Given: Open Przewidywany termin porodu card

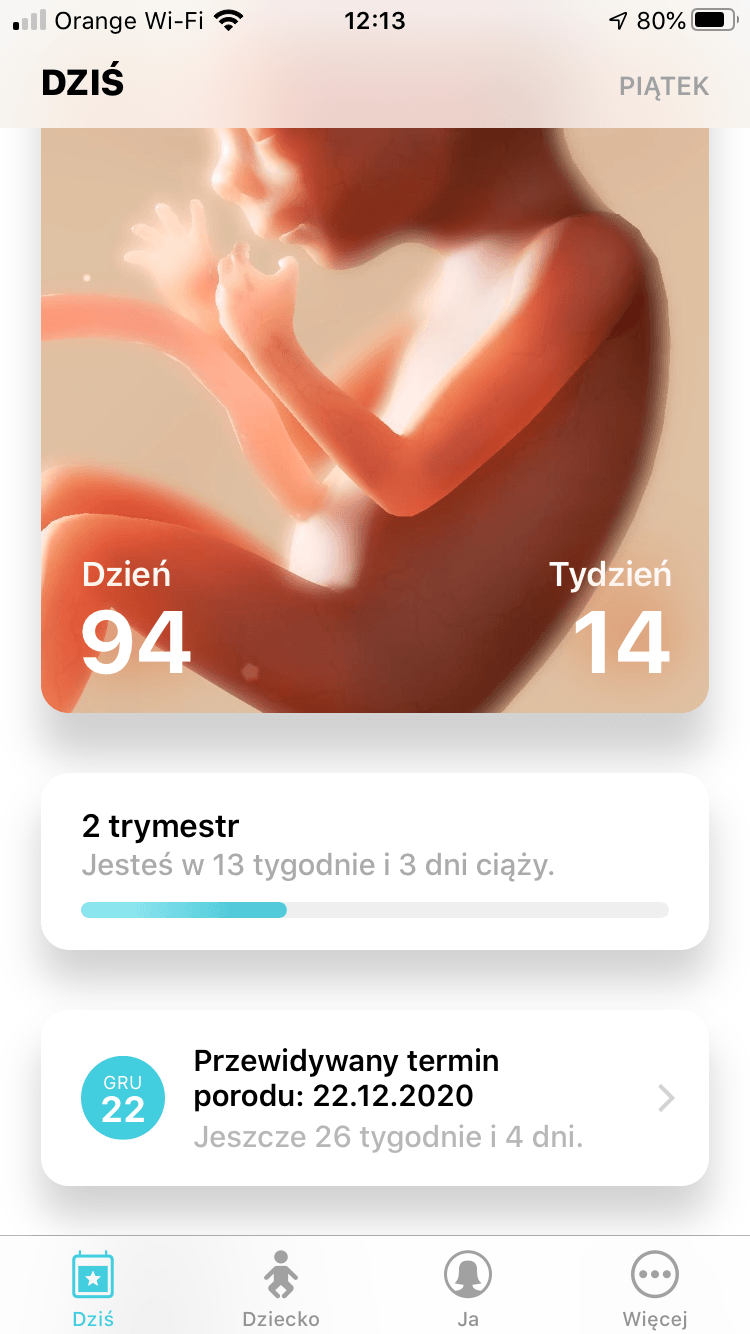Looking at the screenshot, I should 375,1098.
